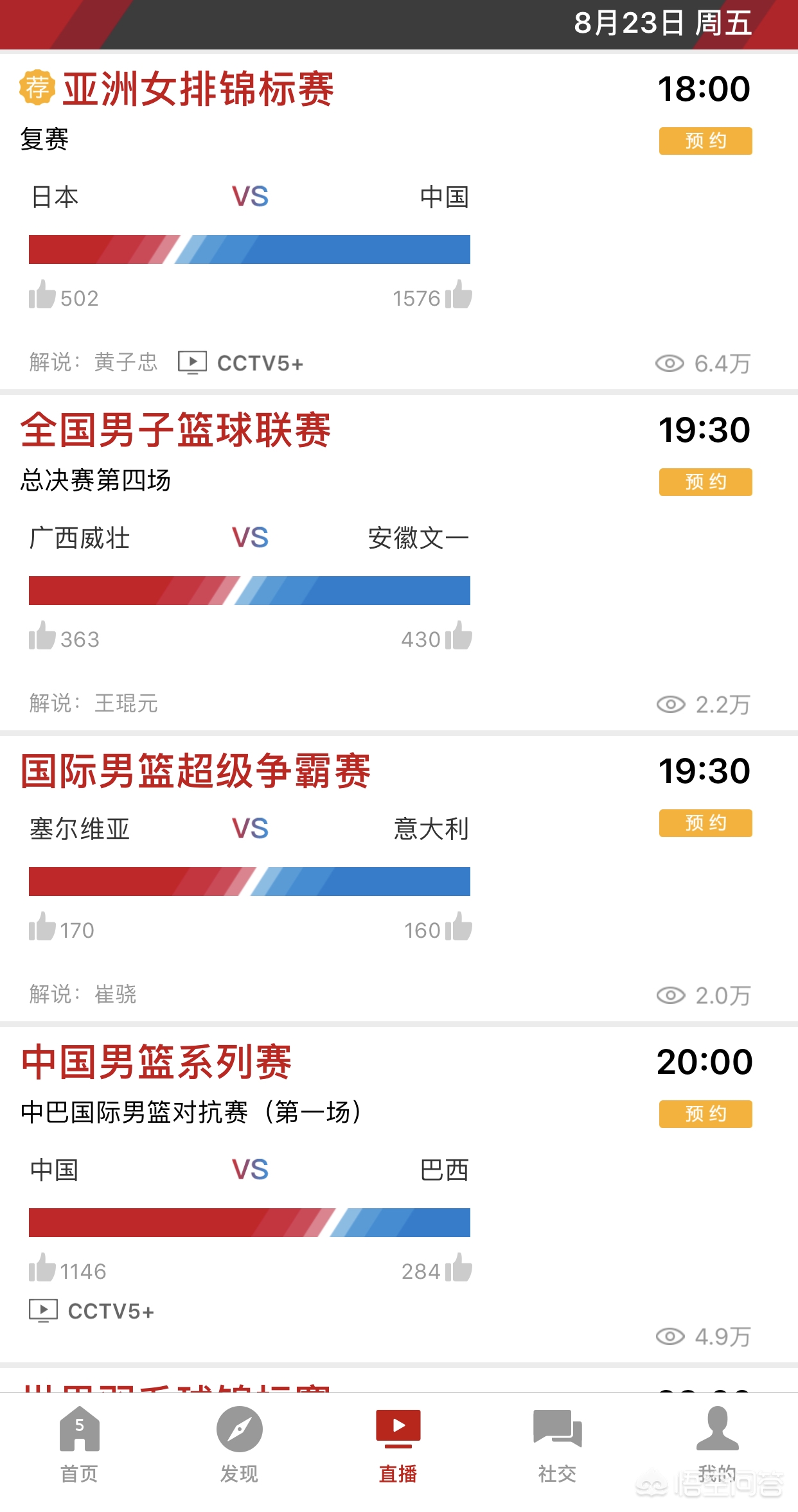Like 中国 in the 中巴 match
Viewport: 798px width, 1512px height.
tap(42, 1269)
